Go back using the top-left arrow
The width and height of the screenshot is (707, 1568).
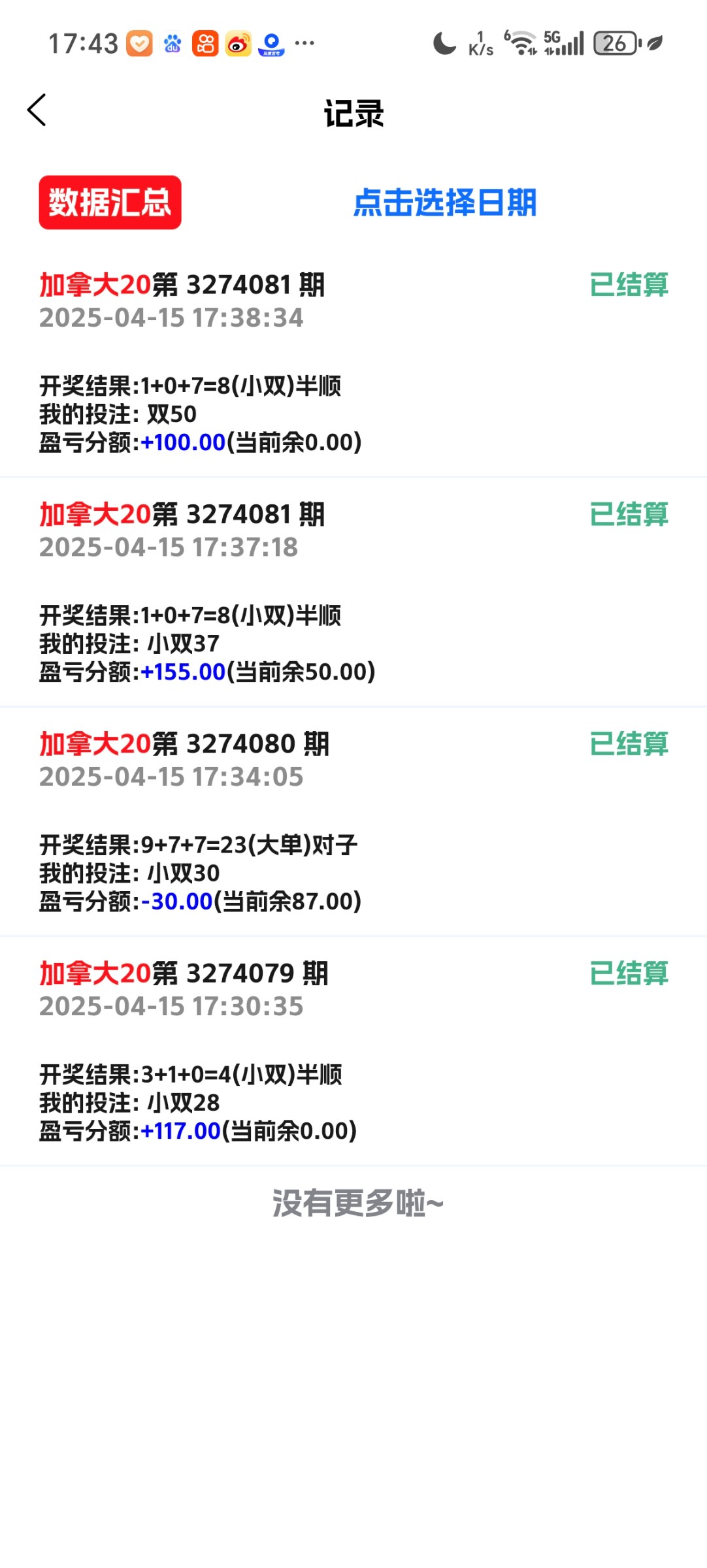[x=37, y=110]
